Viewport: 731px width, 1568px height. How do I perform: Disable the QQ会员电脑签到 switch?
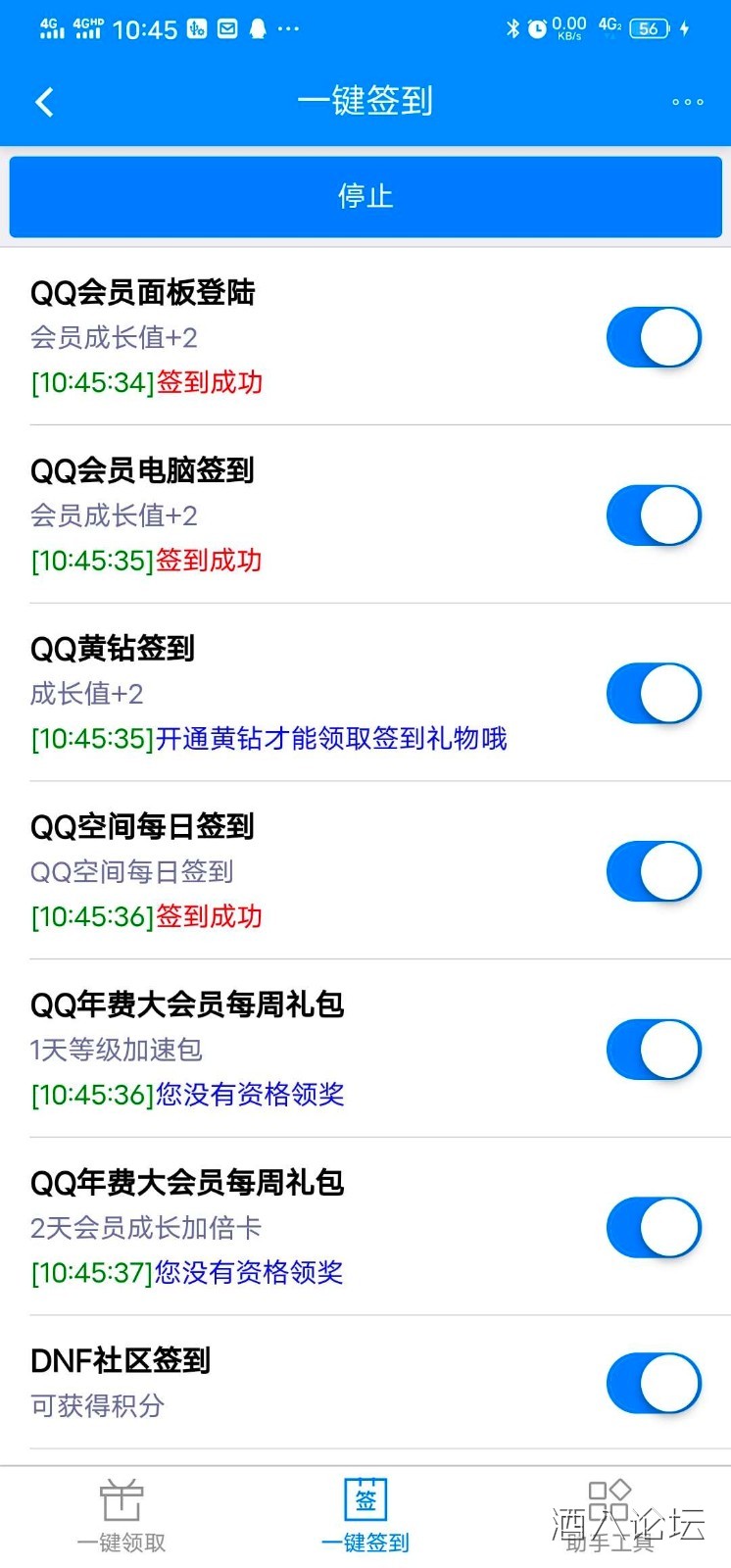coord(654,515)
